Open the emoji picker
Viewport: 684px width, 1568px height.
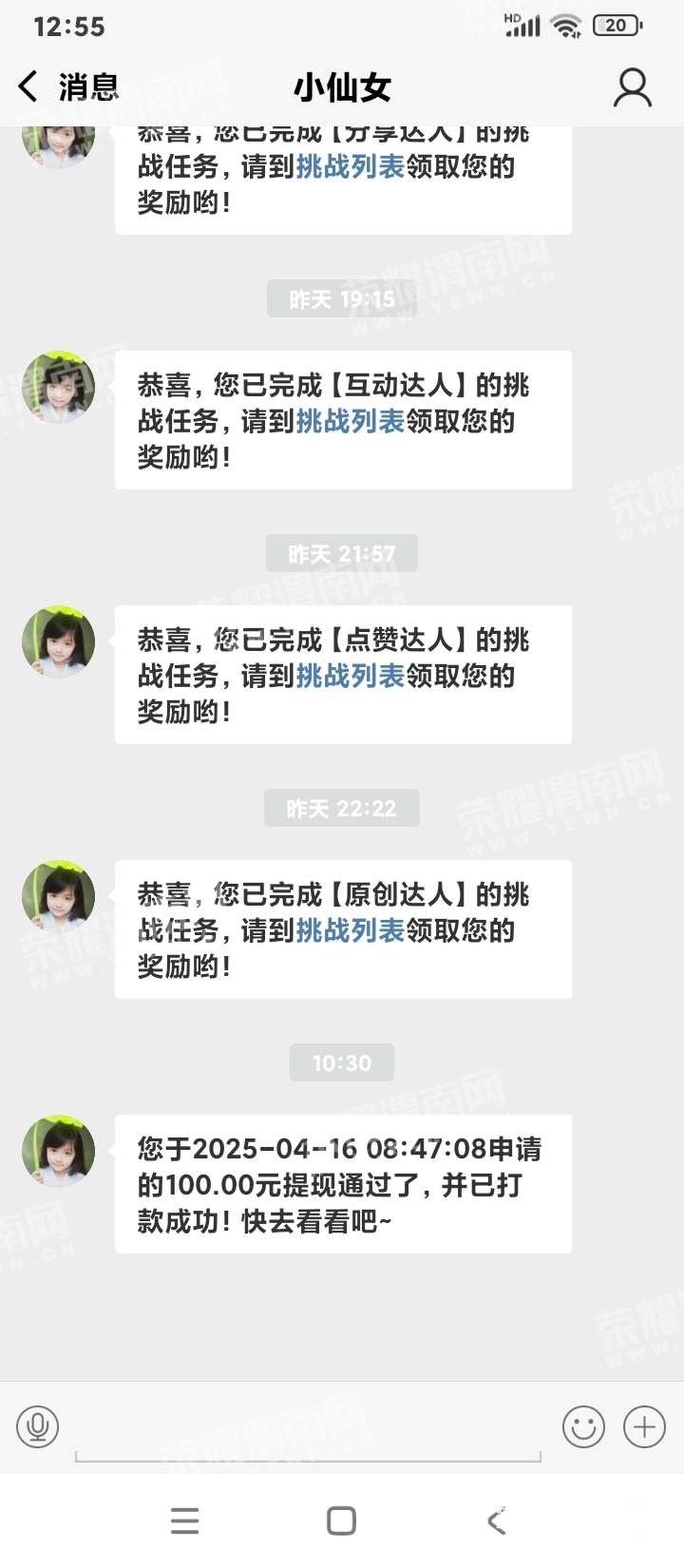click(x=583, y=1426)
